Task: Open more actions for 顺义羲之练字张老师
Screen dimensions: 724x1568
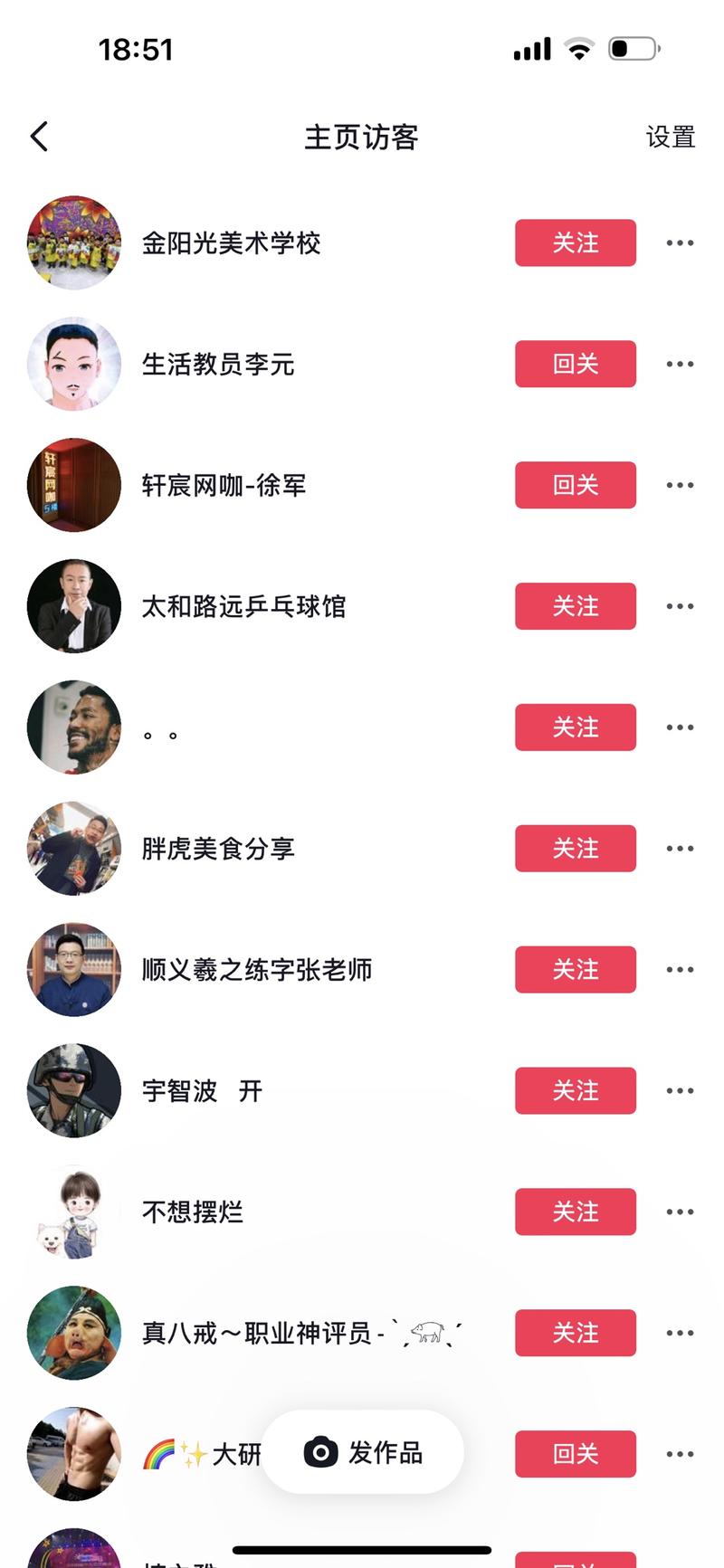Action: pyautogui.click(x=678, y=969)
